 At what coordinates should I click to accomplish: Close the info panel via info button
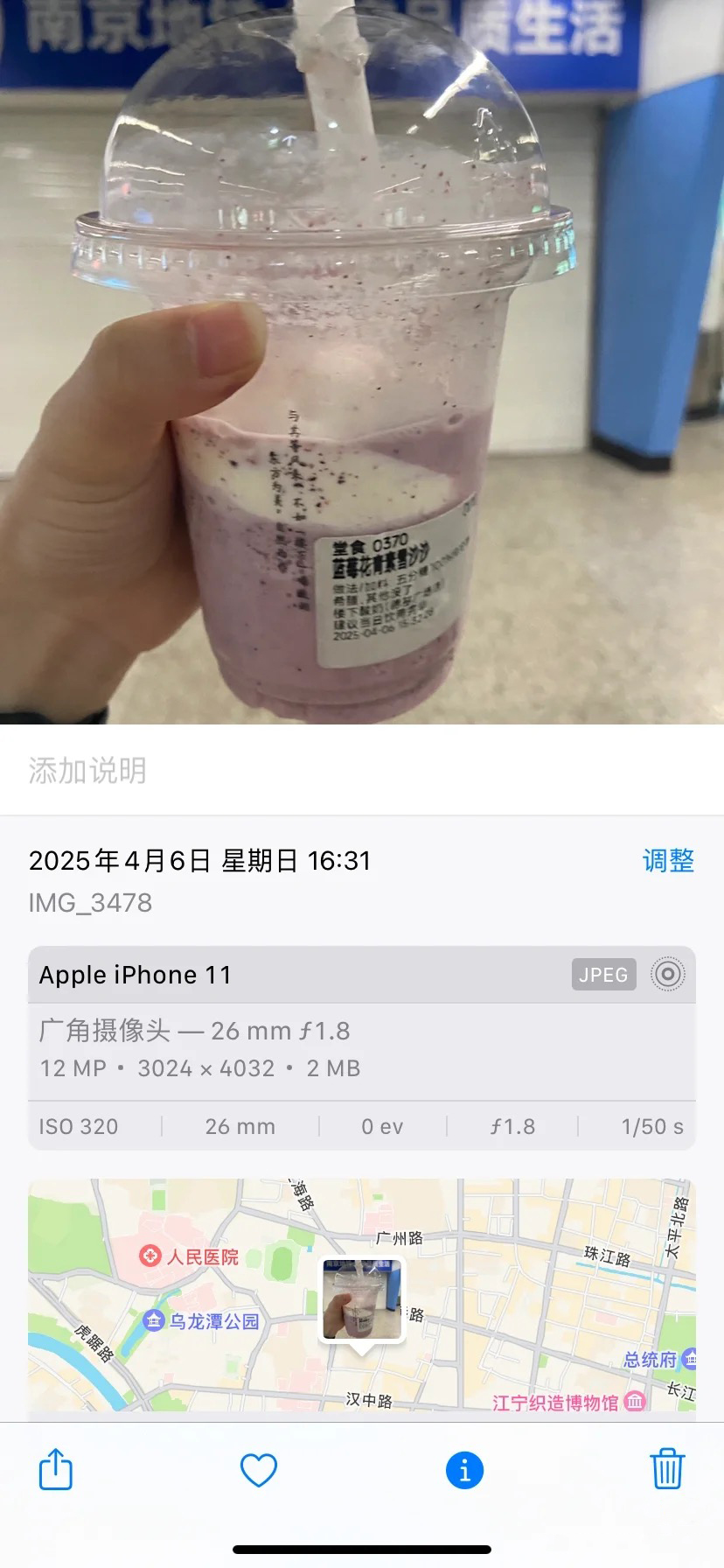(x=464, y=1470)
